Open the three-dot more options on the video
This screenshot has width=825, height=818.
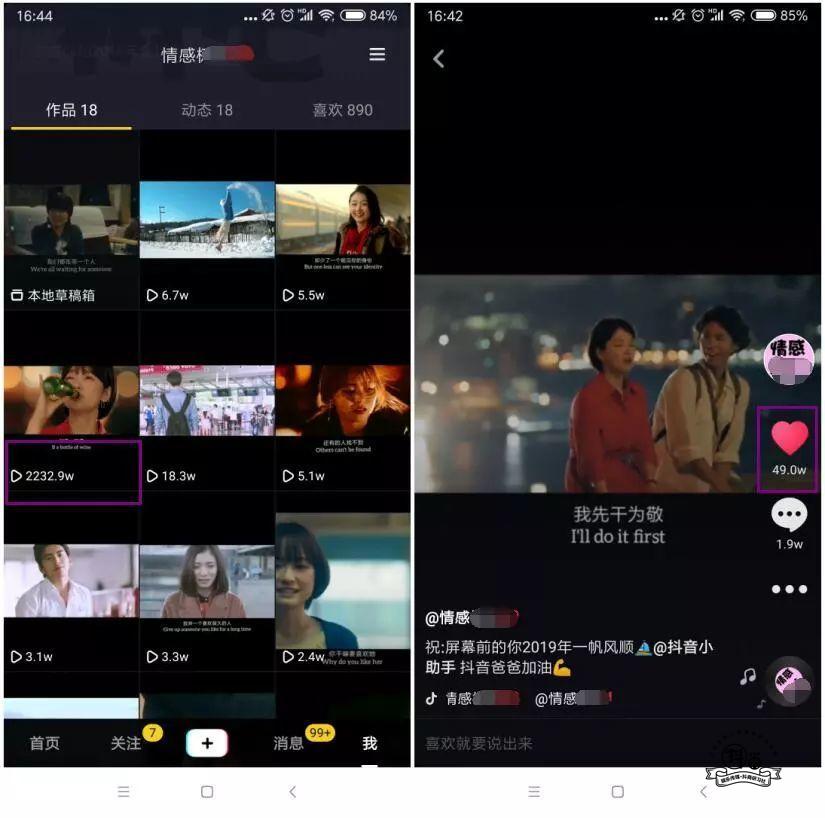pyautogui.click(x=789, y=589)
